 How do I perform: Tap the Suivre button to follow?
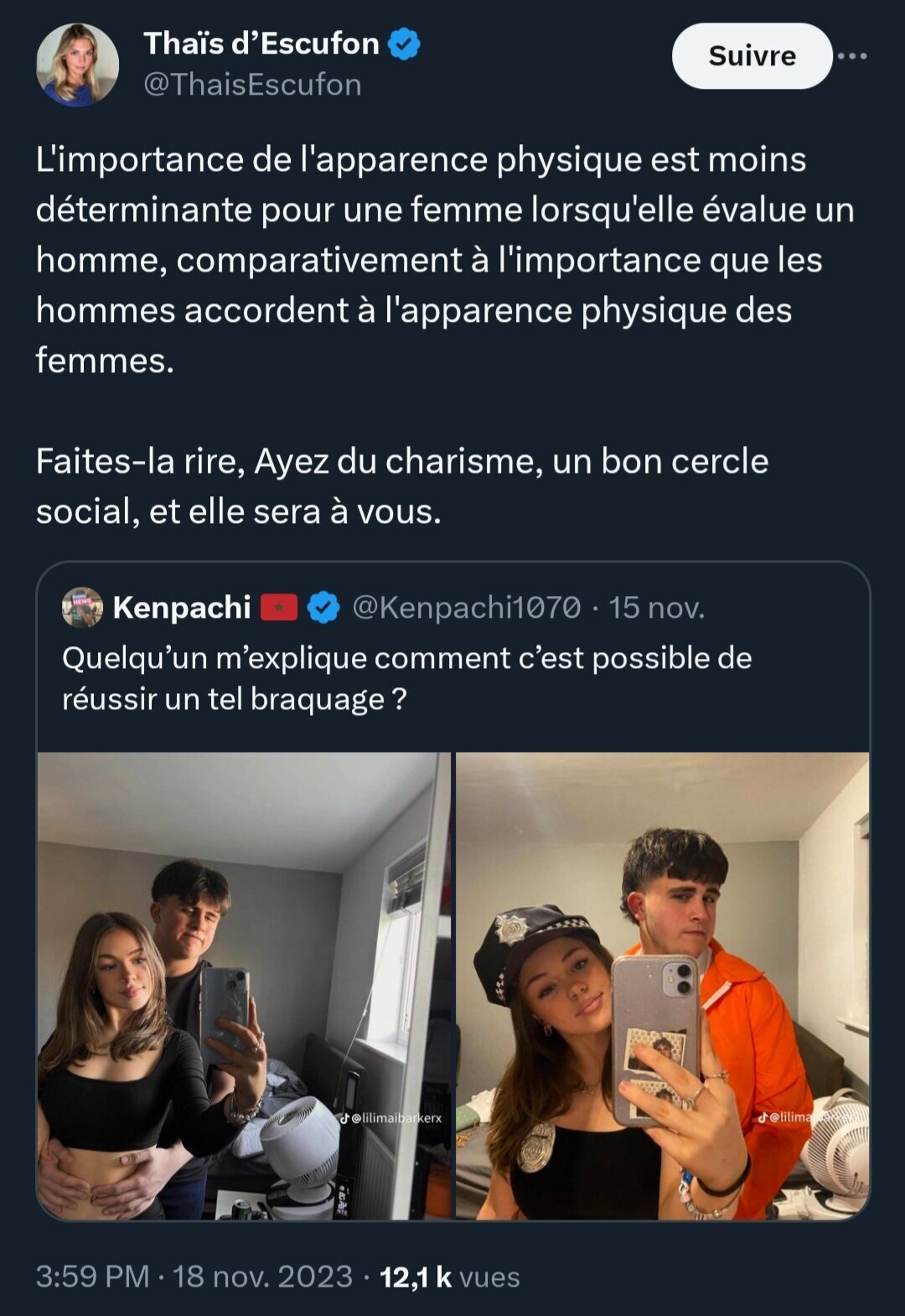click(752, 56)
